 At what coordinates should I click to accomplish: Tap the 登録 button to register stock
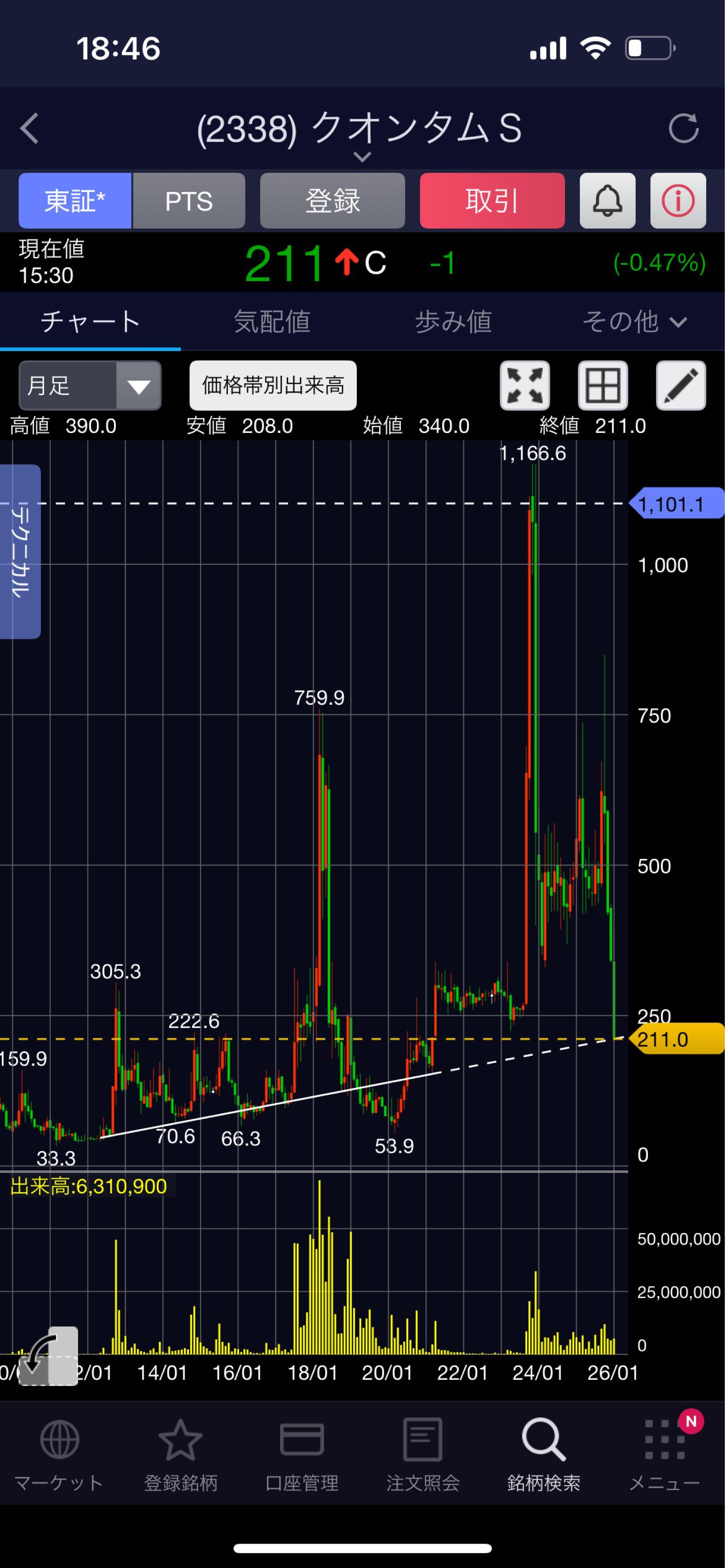point(332,201)
